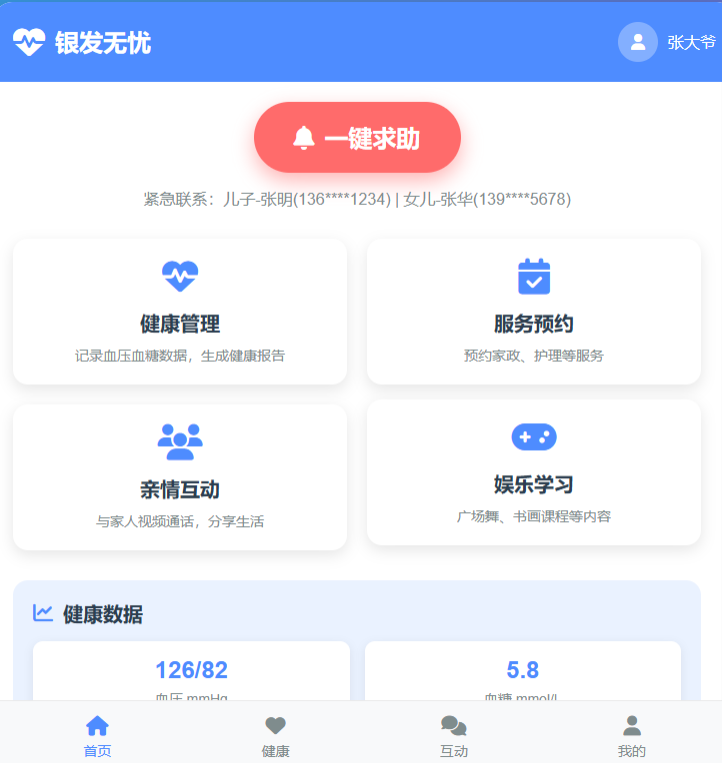Image resolution: width=722 pixels, height=763 pixels.
Task: Click the heartbeat icon on the 健康管理 card
Action: 179,276
